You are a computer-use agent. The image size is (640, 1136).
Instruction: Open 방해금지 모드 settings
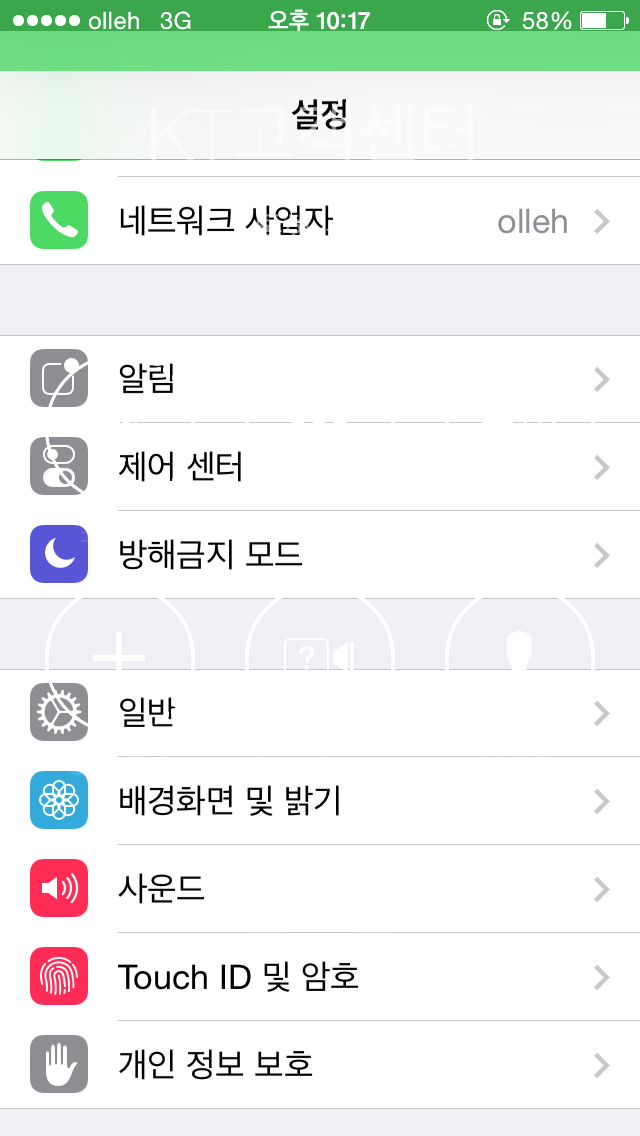tap(320, 555)
